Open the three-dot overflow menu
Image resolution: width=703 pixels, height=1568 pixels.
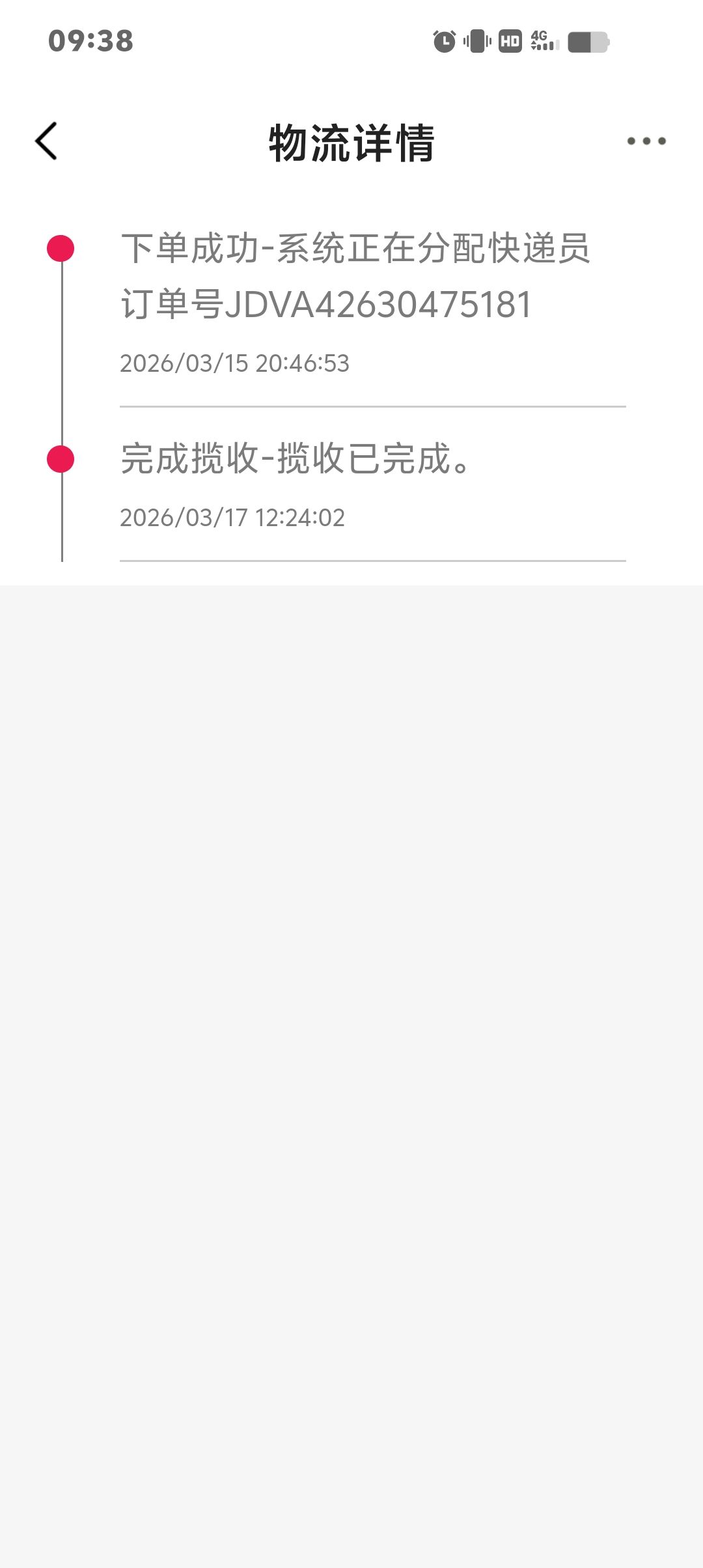pos(646,141)
